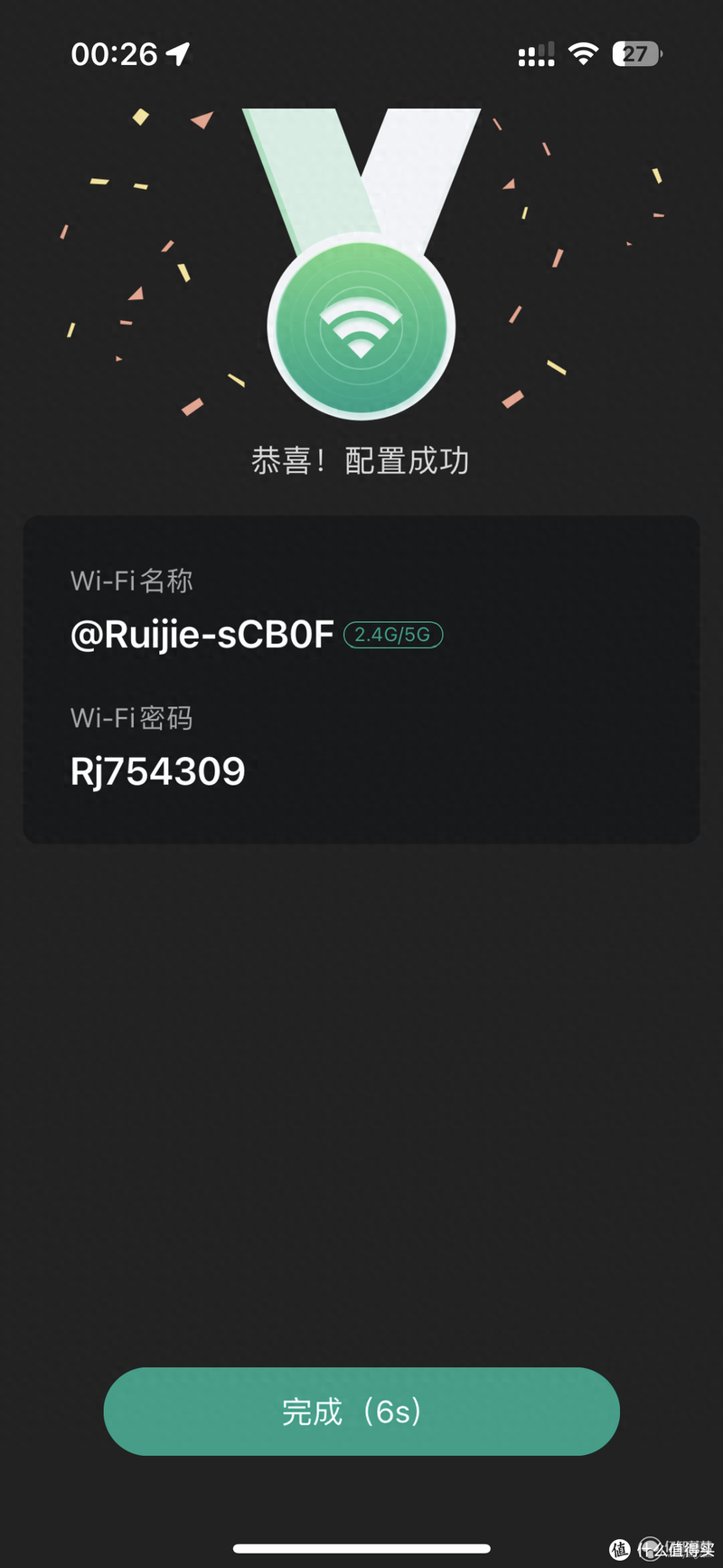Tap the 完成 (6s) button
Viewport: 723px width, 1568px height.
tap(361, 1412)
